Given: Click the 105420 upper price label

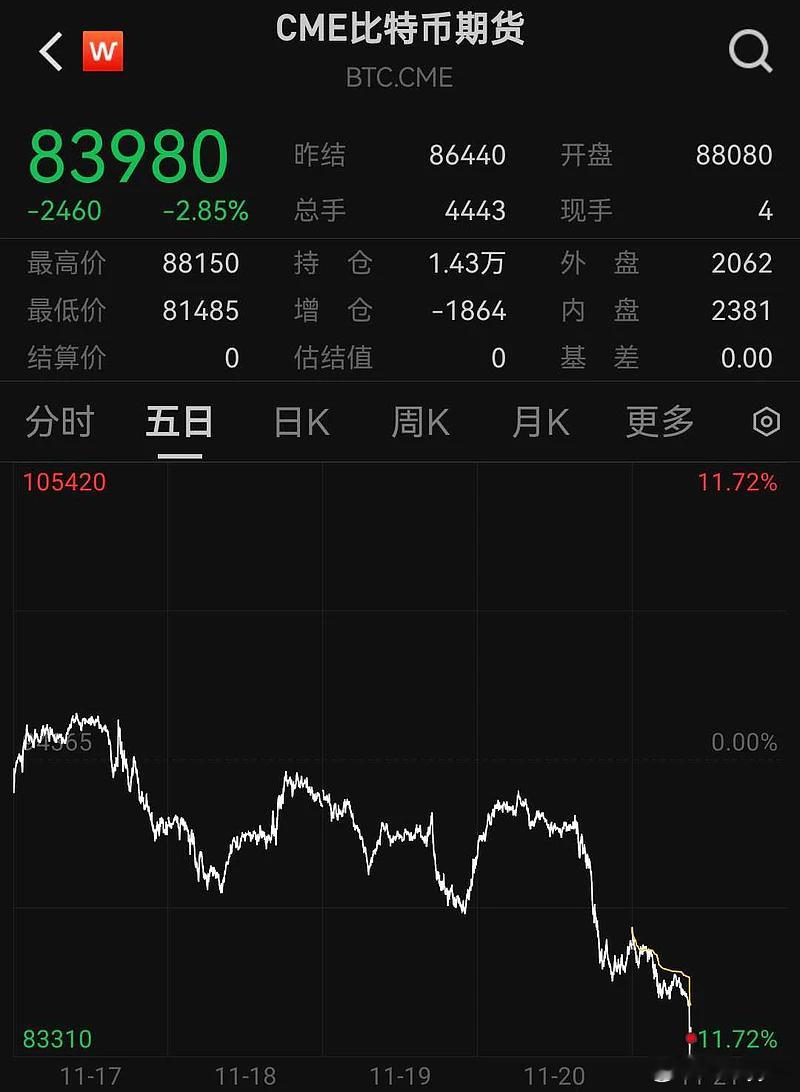Looking at the screenshot, I should (x=63, y=482).
